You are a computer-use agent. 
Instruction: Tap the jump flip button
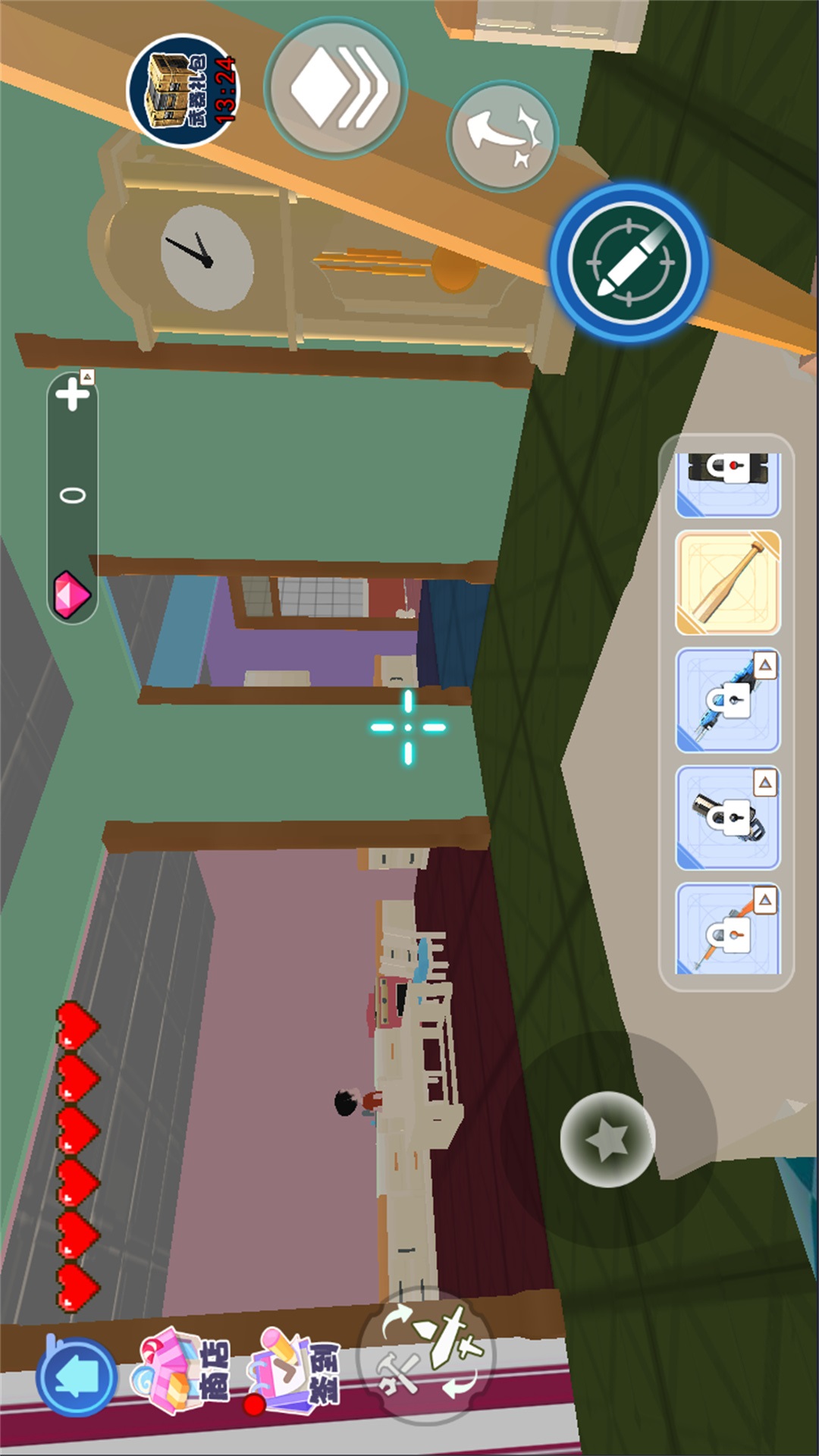(x=503, y=136)
